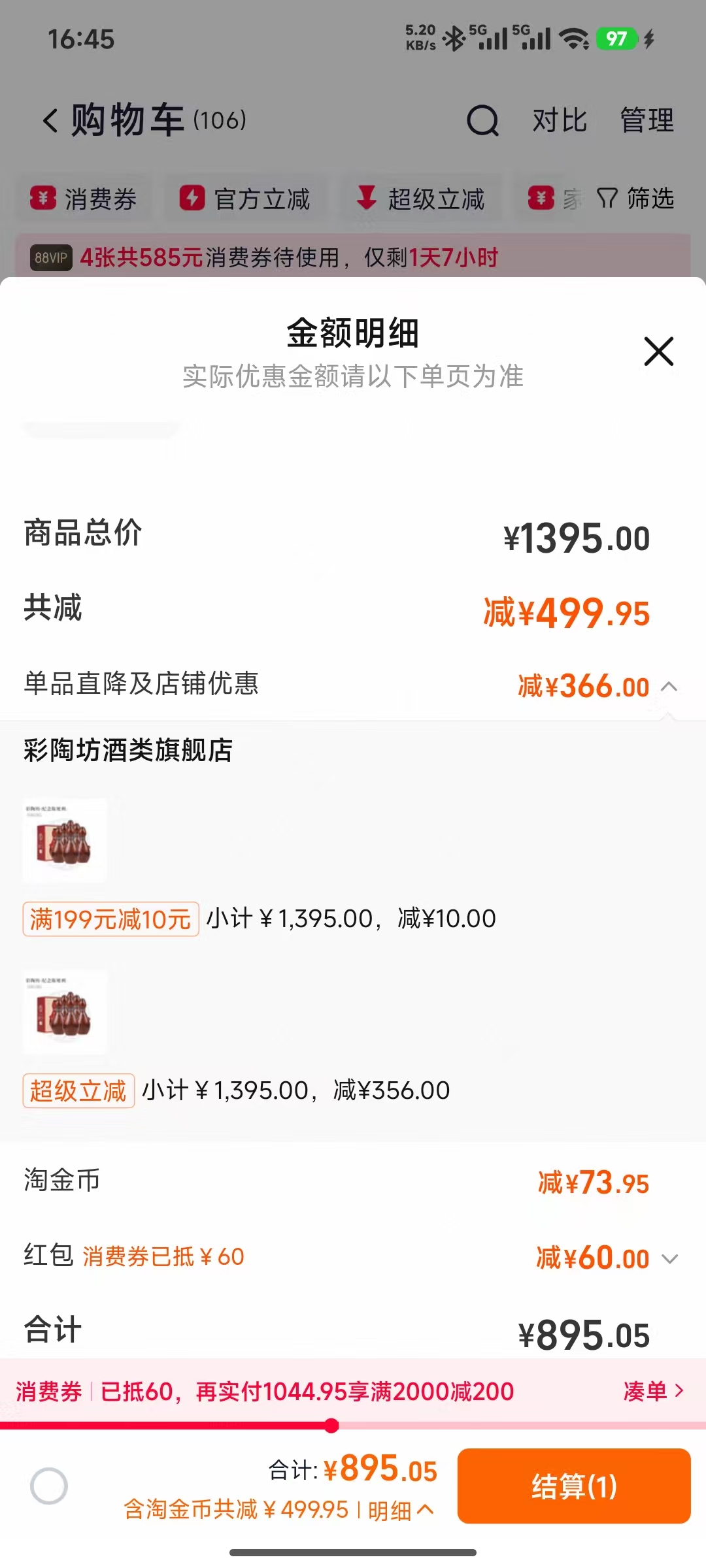Open the 筛选 filter options
This screenshot has height=1568, width=706.
click(635, 198)
